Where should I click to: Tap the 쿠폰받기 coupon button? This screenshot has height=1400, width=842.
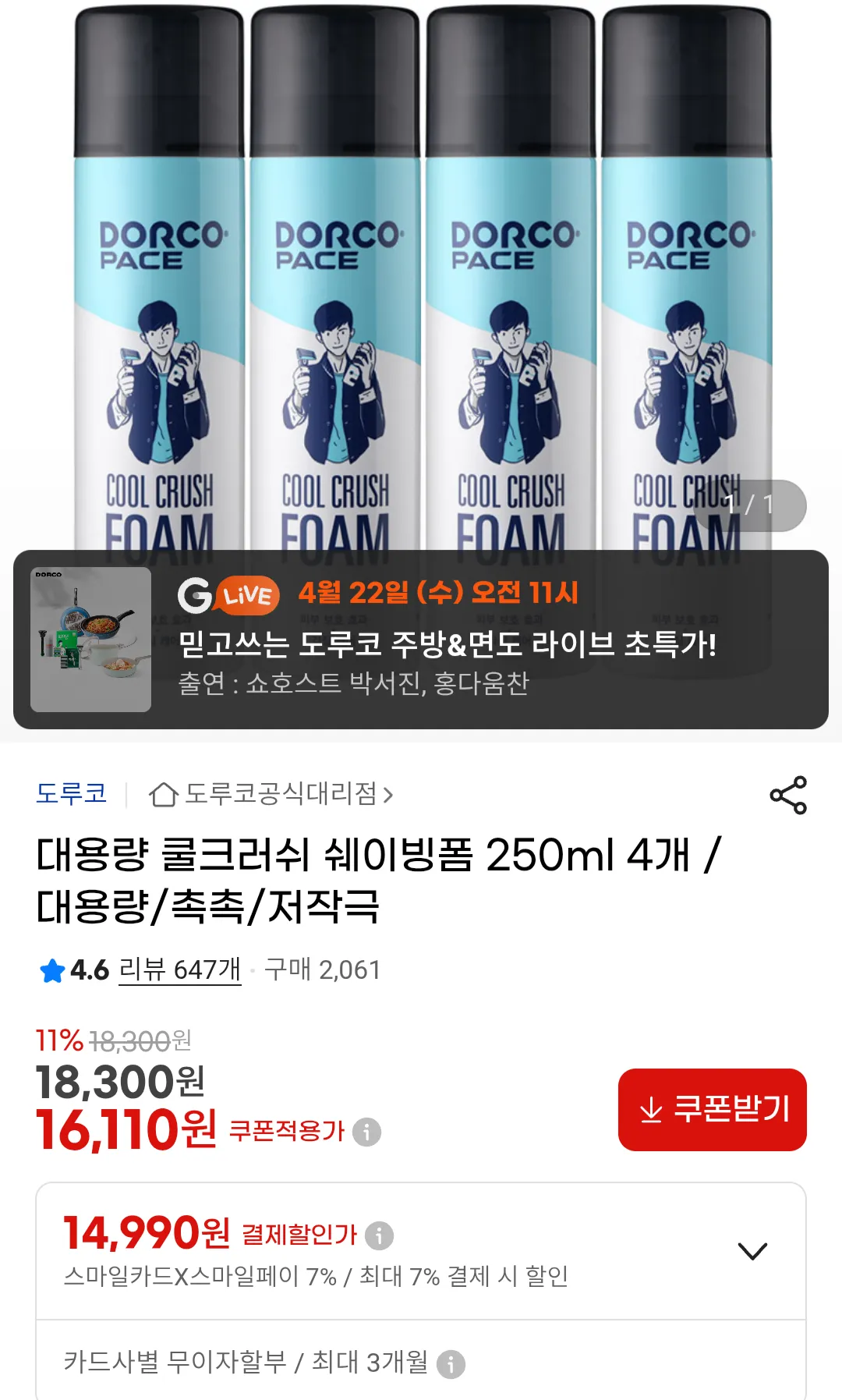(x=712, y=1109)
